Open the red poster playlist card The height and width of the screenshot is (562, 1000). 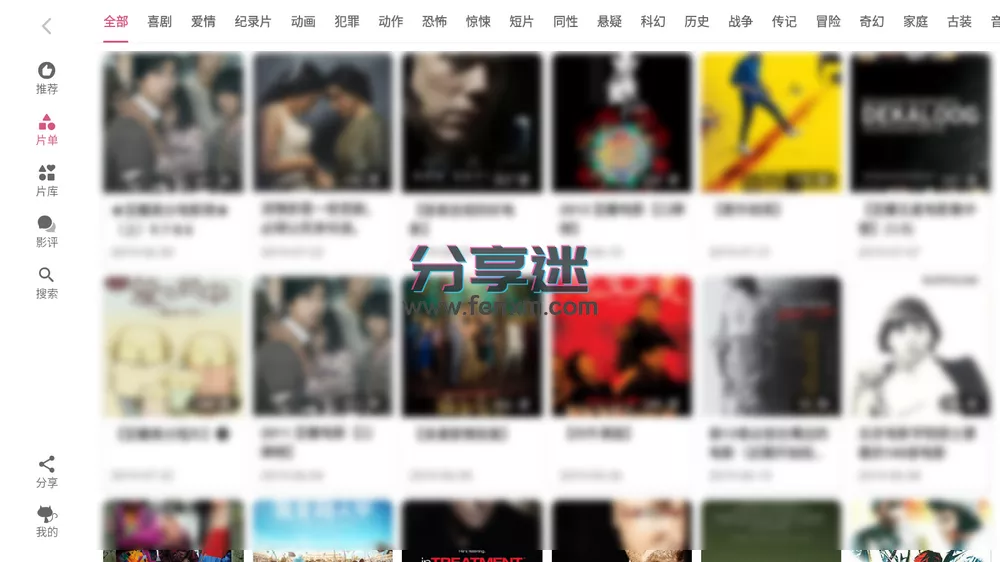622,346
